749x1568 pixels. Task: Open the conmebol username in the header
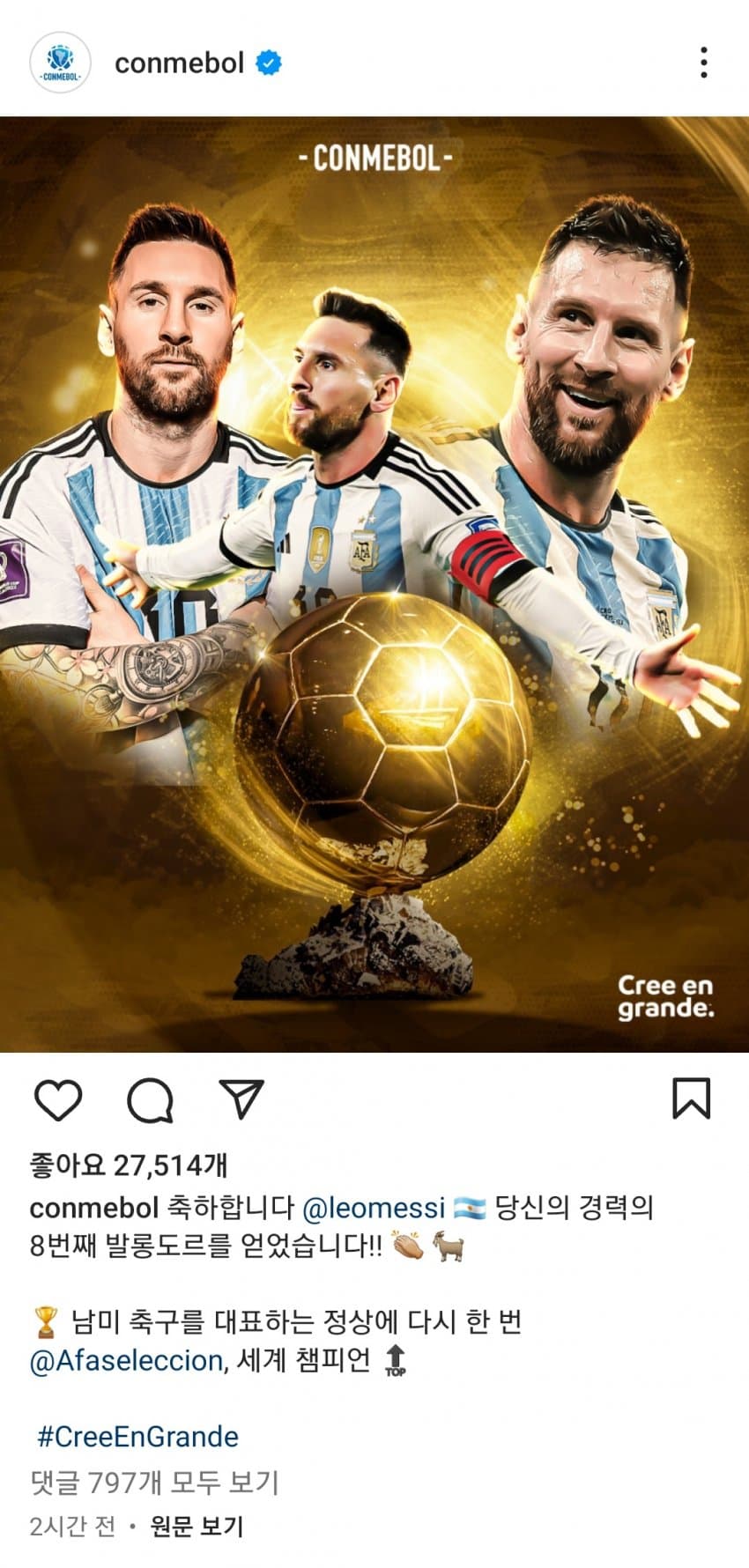pyautogui.click(x=180, y=63)
